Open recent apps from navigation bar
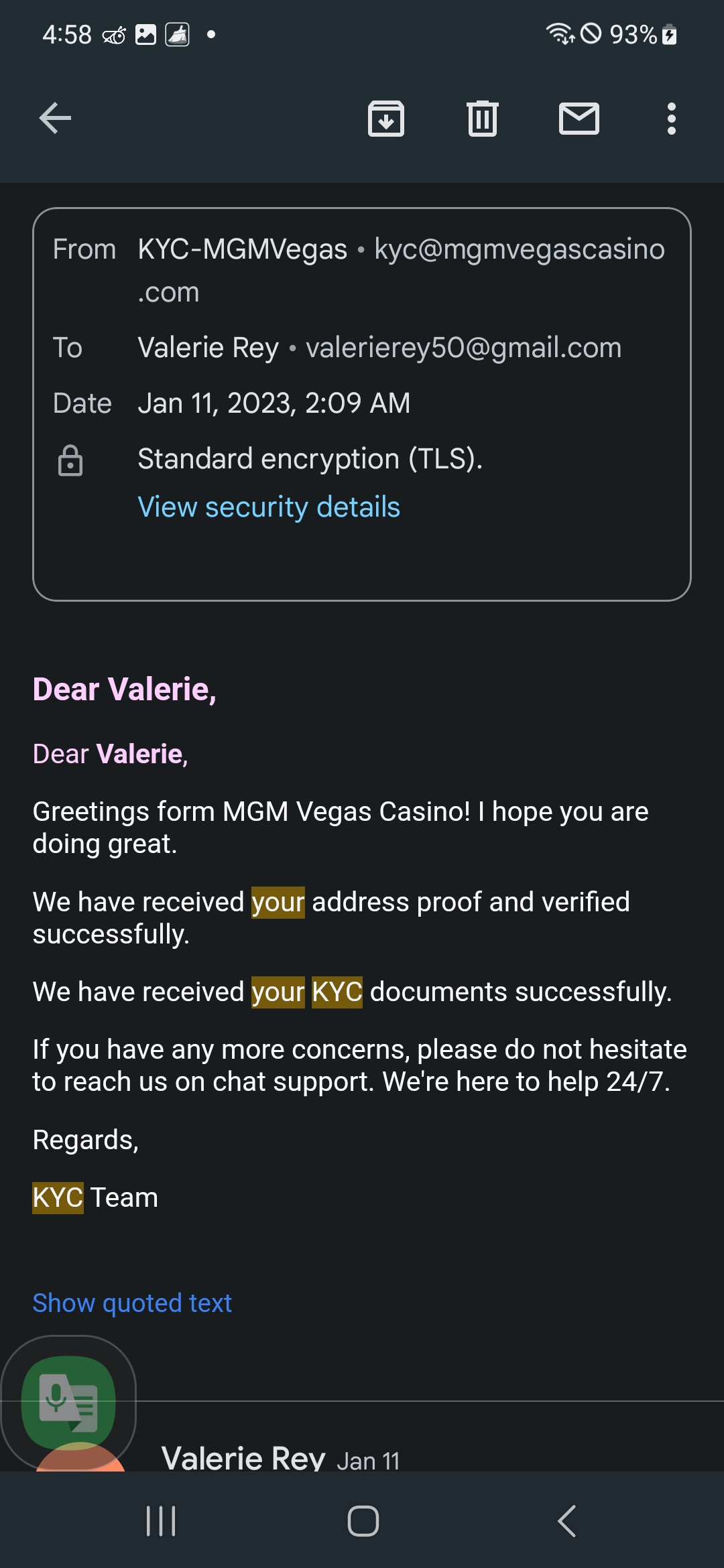Image resolution: width=724 pixels, height=1568 pixels. tap(161, 1521)
